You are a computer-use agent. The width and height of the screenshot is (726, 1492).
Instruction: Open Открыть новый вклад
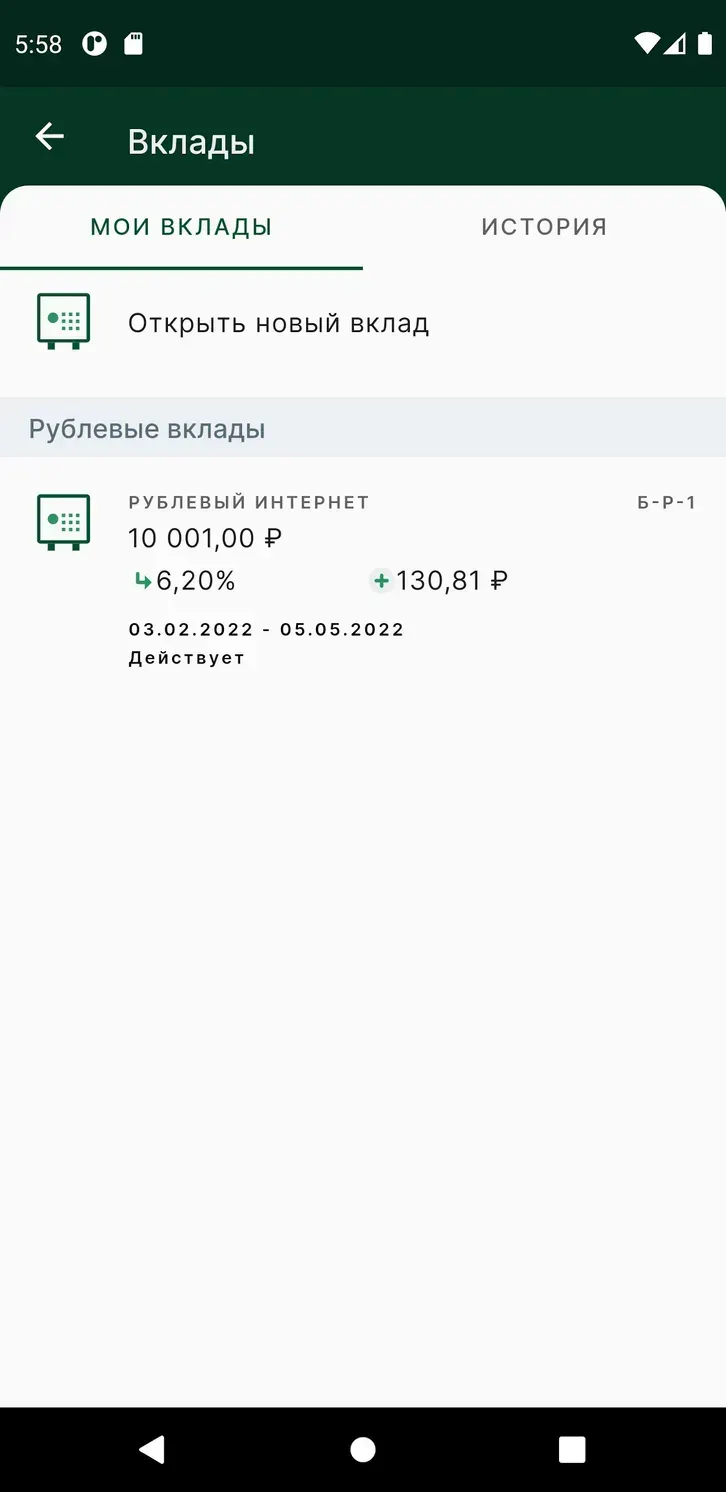[279, 322]
